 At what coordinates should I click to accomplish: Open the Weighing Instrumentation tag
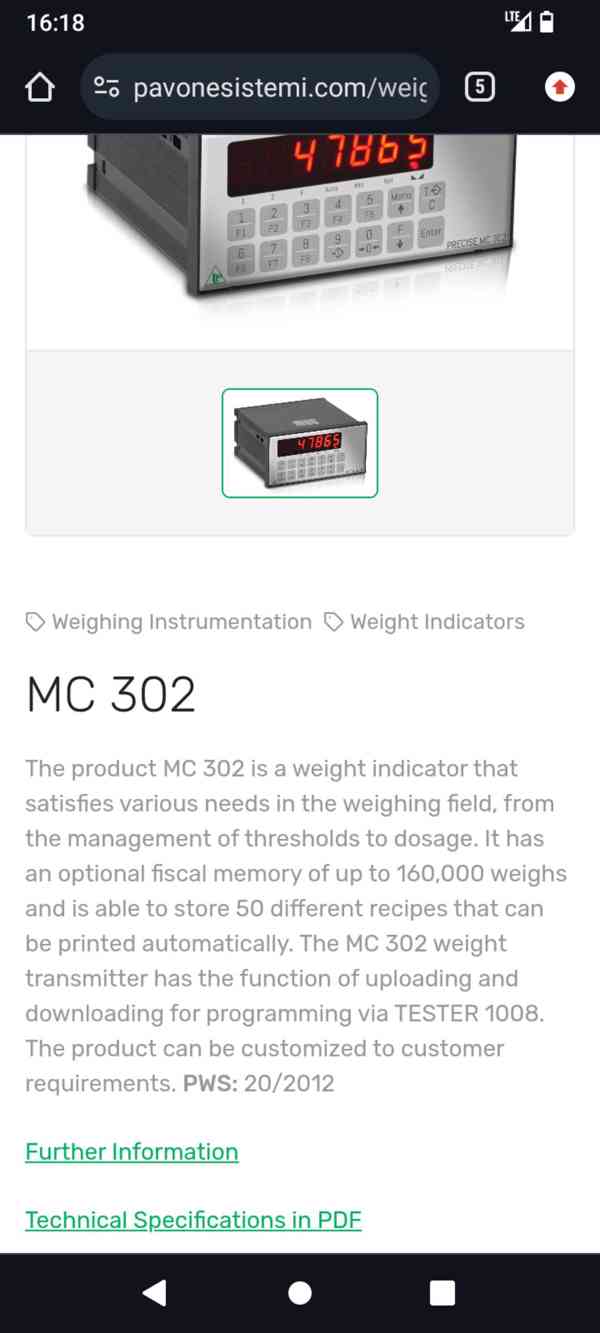coord(181,622)
